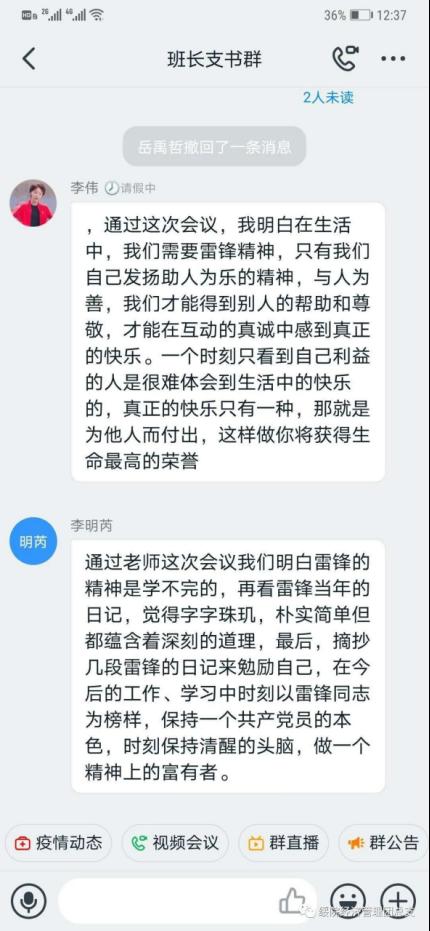View the 2人未读 unread list

pos(328,97)
